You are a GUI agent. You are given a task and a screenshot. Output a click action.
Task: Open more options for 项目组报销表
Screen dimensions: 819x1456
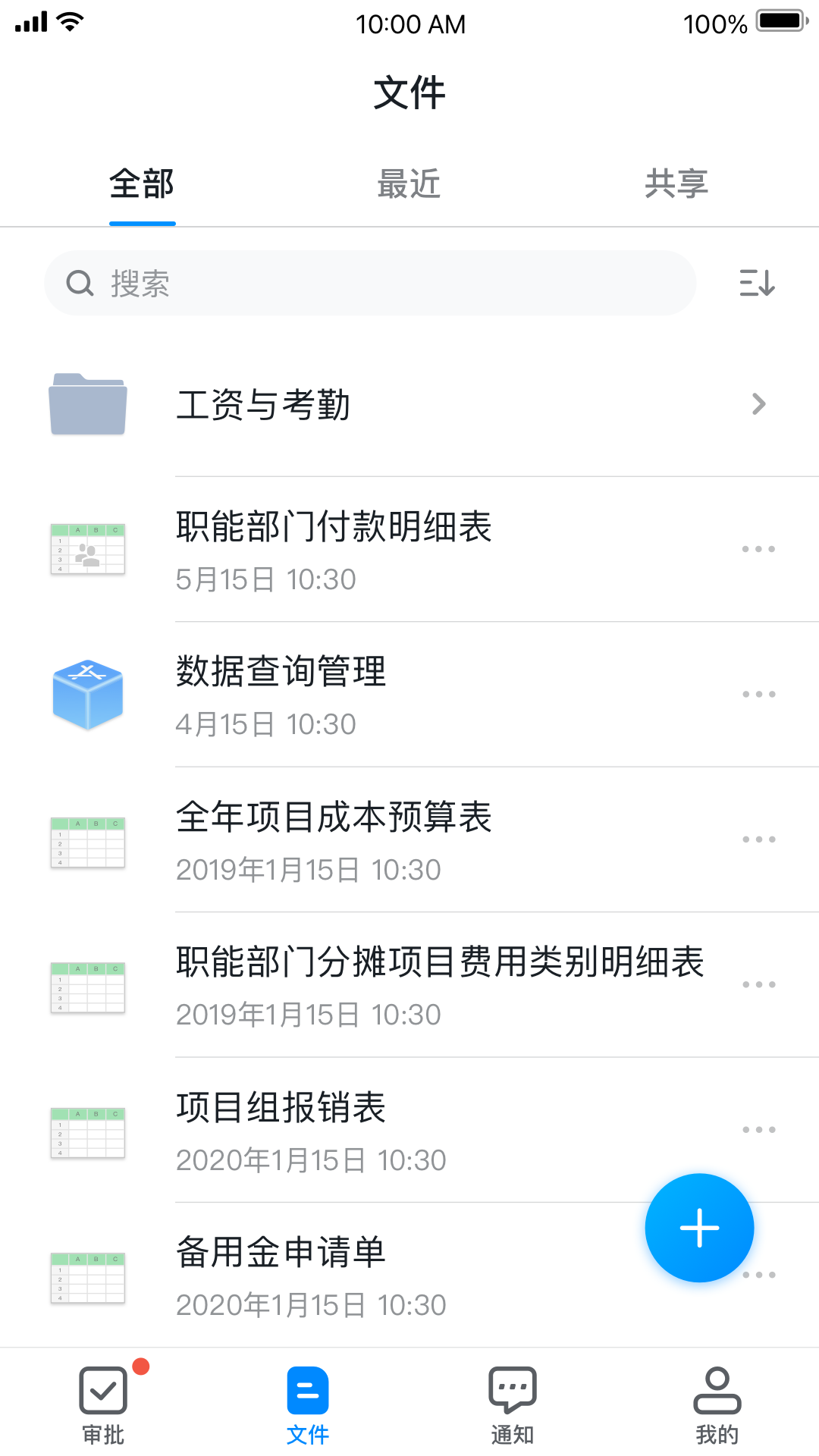[758, 1130]
